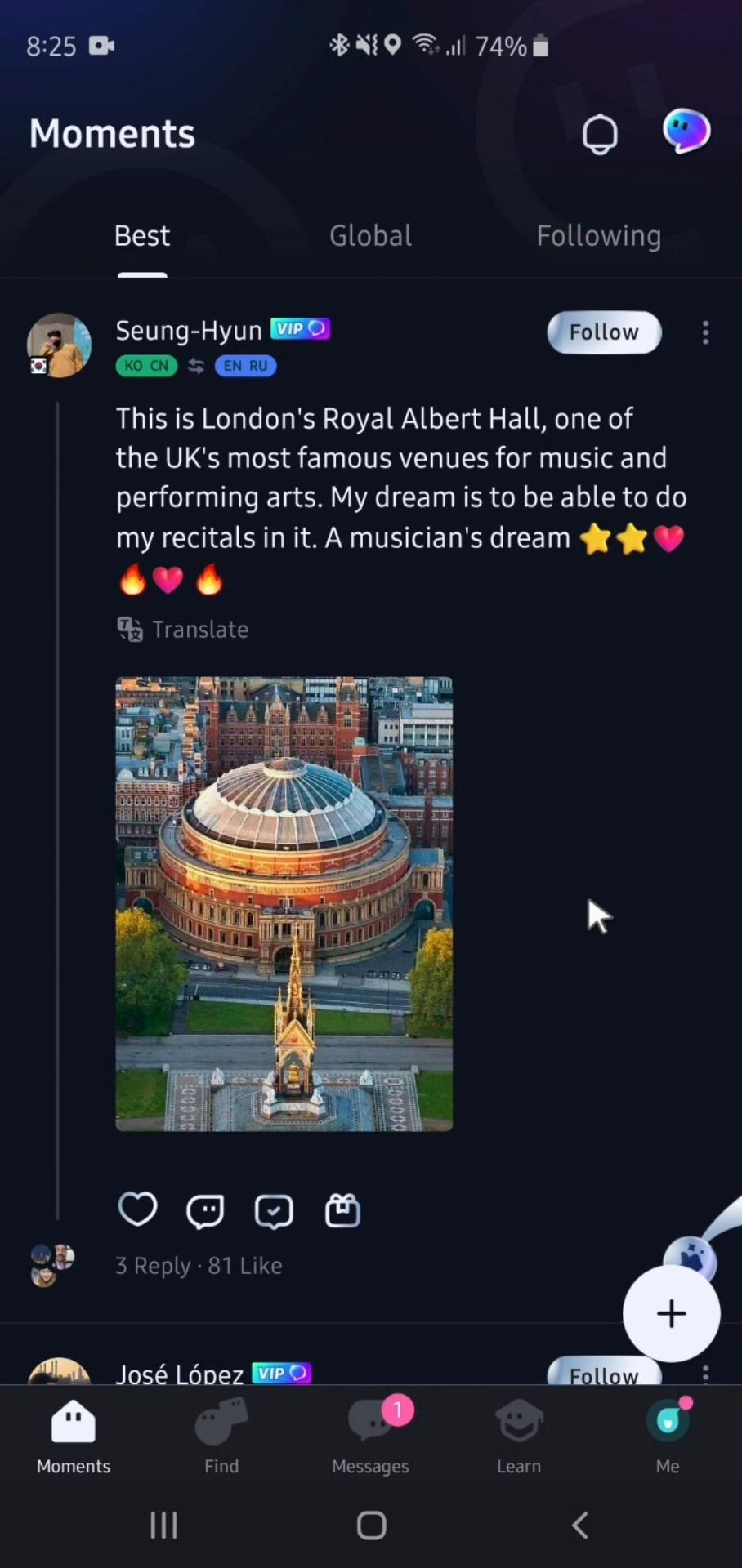Create a new moment with plus button

point(671,1314)
